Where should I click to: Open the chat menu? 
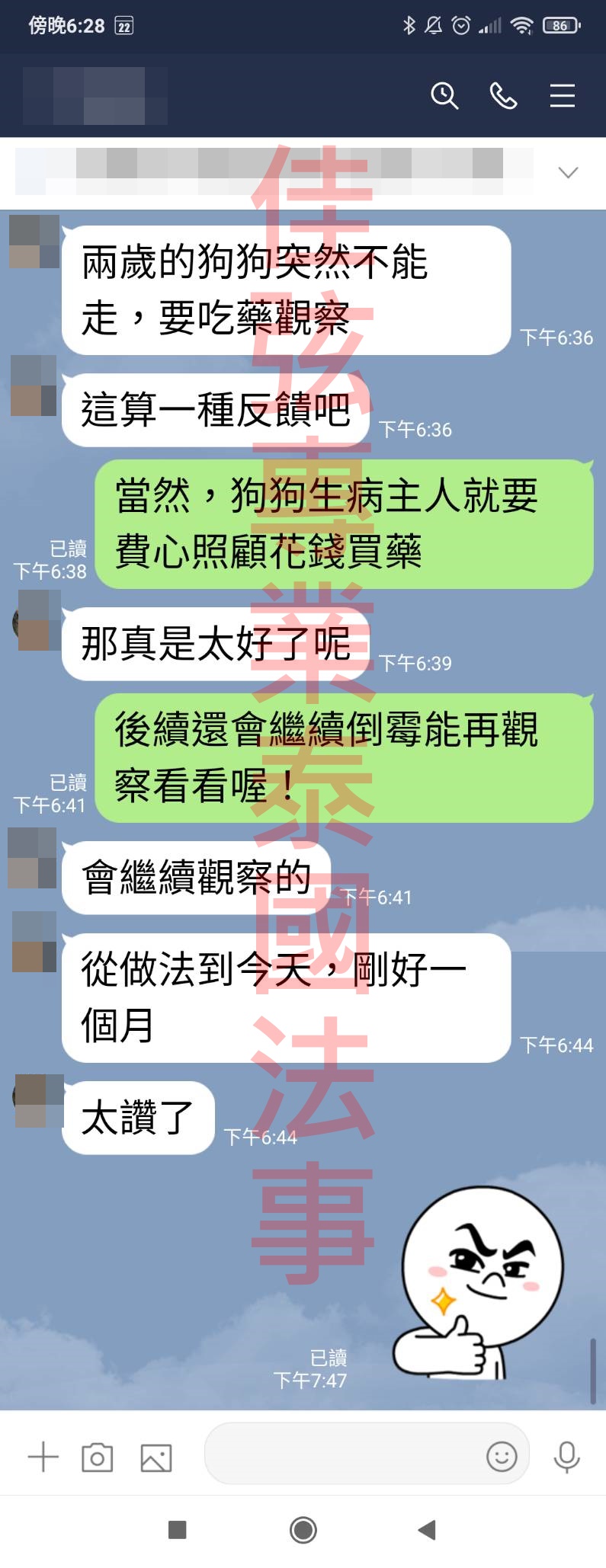point(563,96)
